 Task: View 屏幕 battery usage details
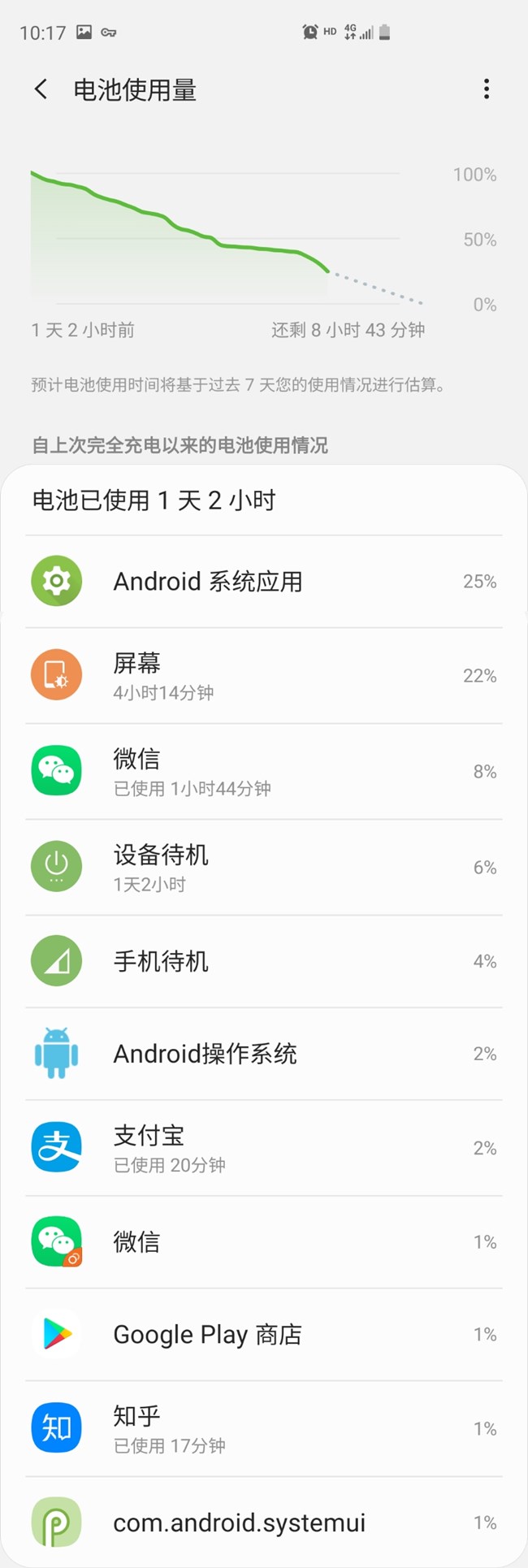pos(264,676)
